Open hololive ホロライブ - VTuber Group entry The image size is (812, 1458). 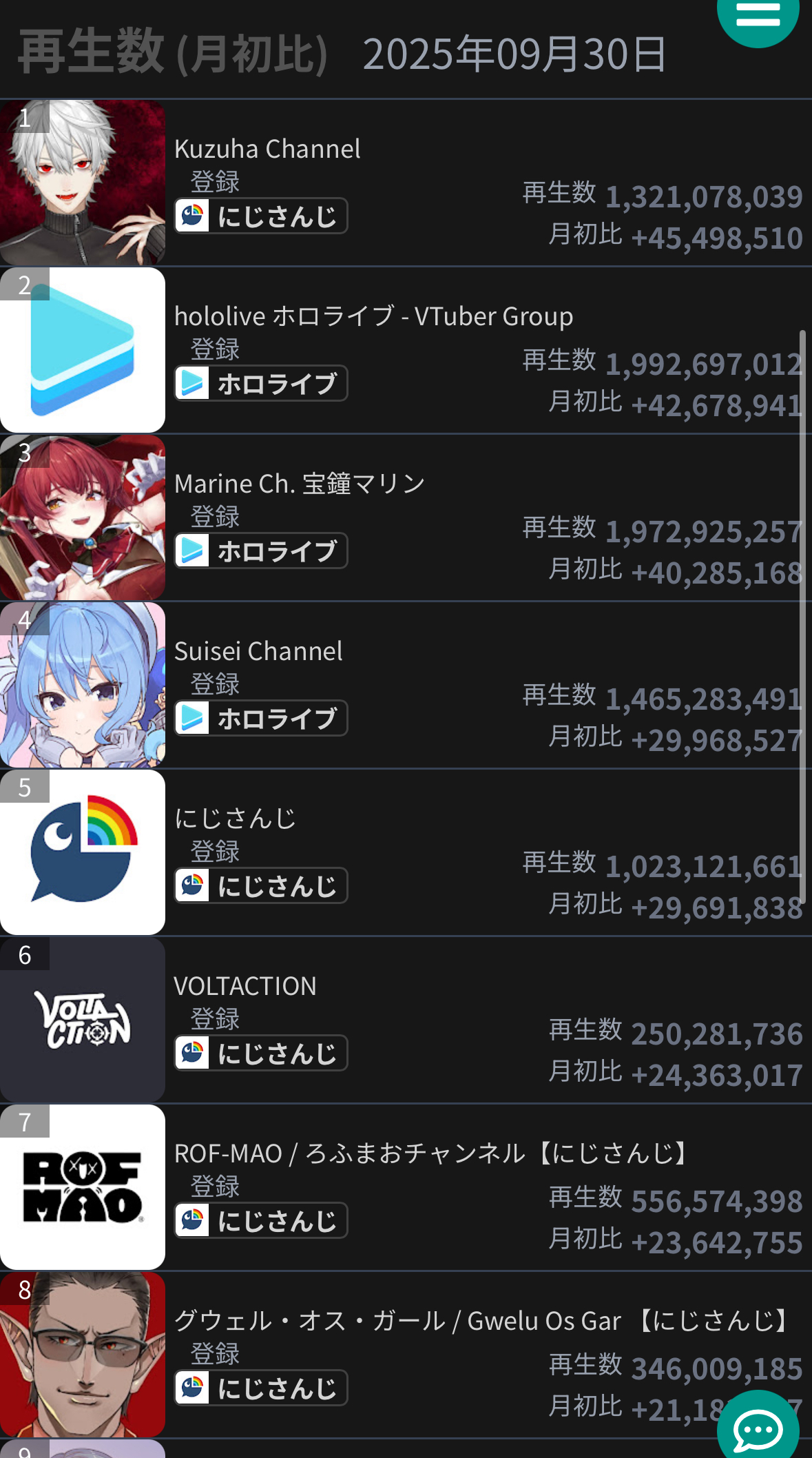373,316
